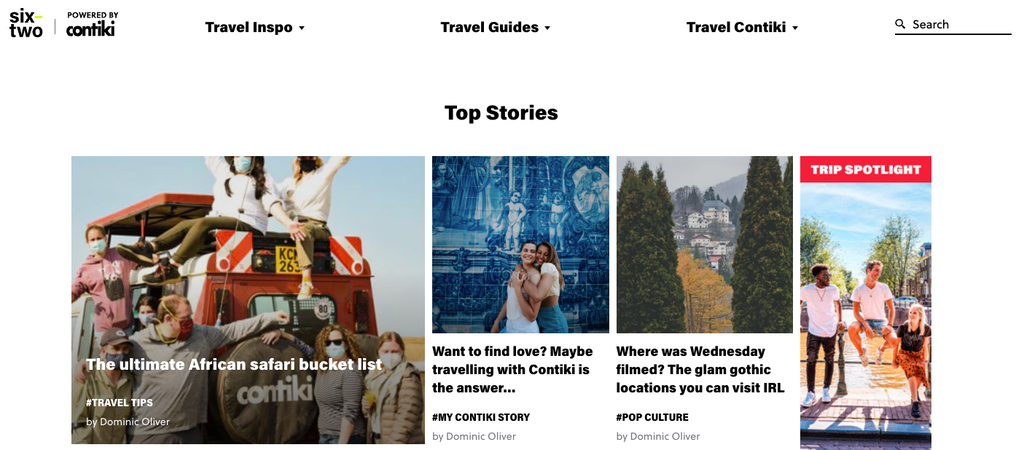Go to six-two Contiki homepage logo
The height and width of the screenshot is (450, 1024).
click(62, 24)
